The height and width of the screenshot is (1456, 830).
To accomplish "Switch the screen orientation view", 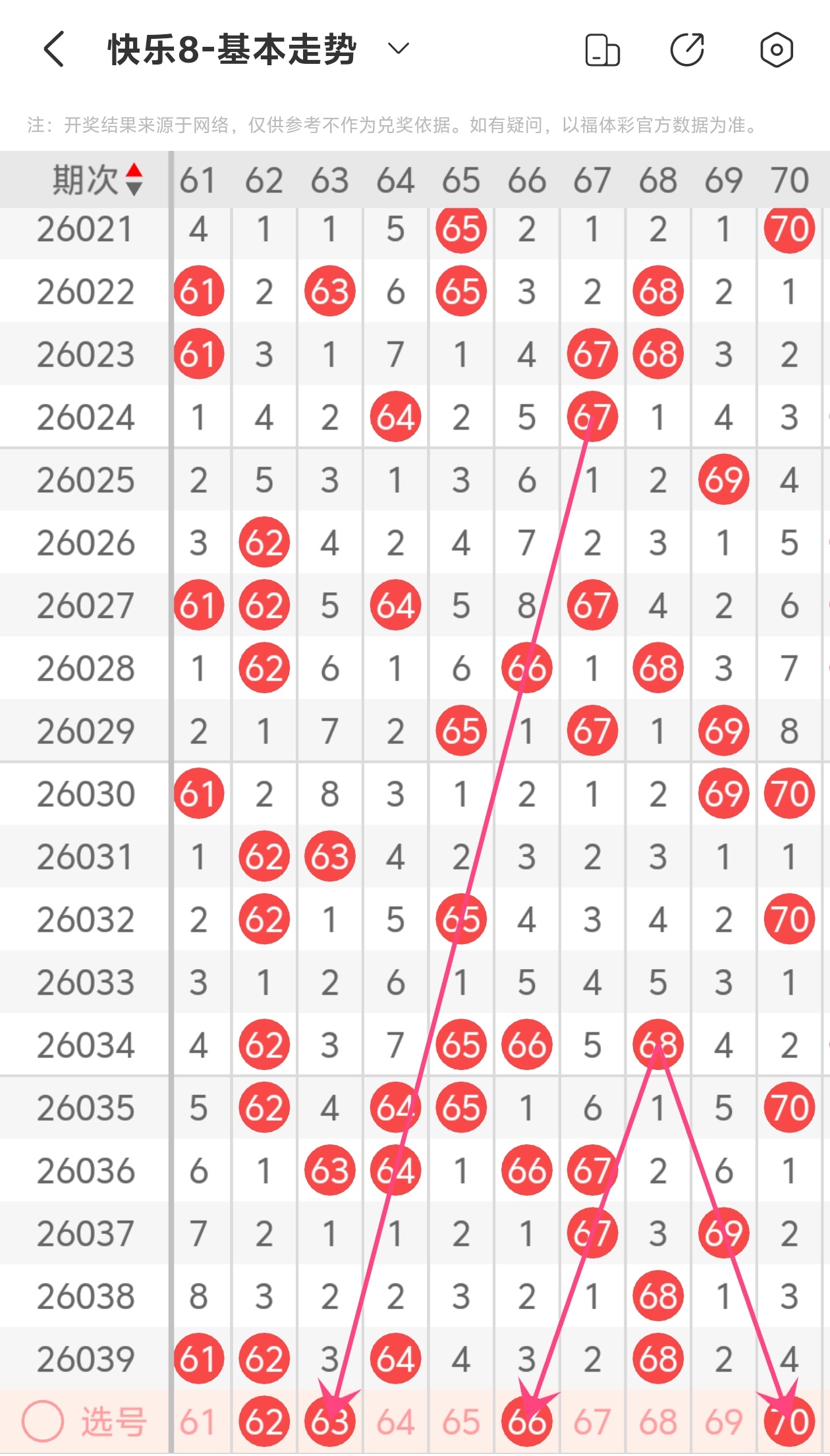I will (x=602, y=50).
